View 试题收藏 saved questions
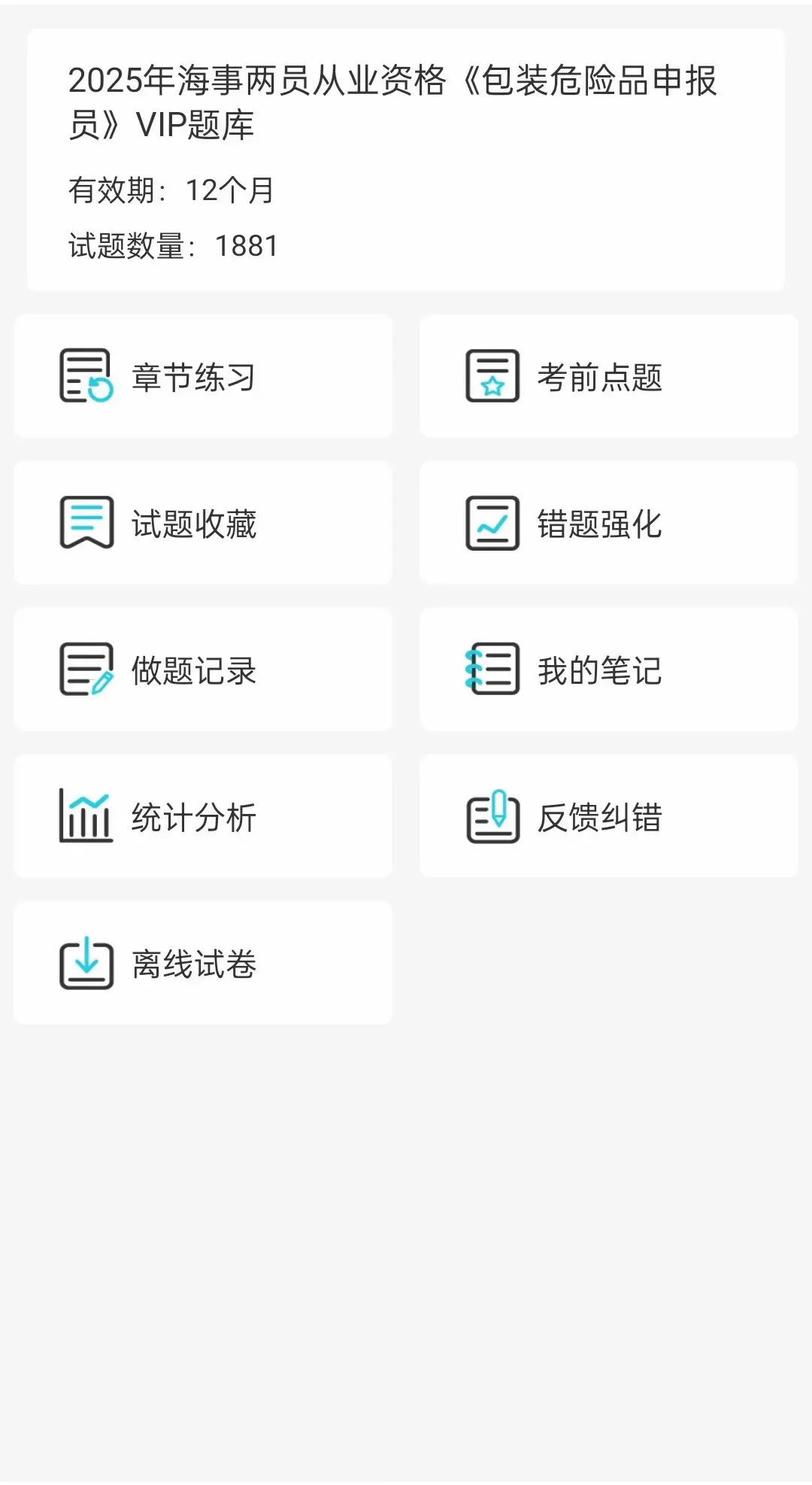The height and width of the screenshot is (1485, 812). click(x=202, y=524)
